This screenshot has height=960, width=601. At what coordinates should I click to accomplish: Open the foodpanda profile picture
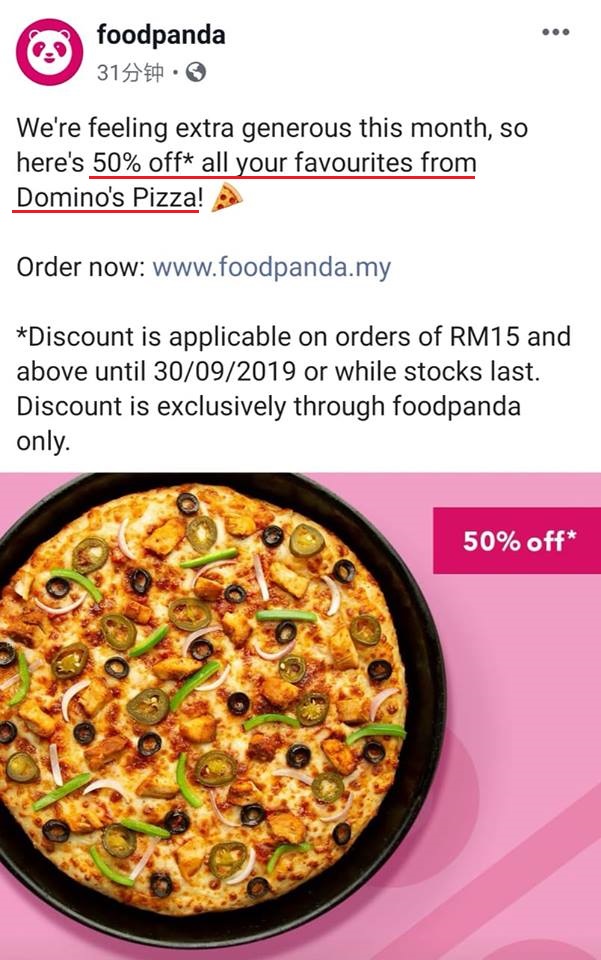(x=49, y=52)
